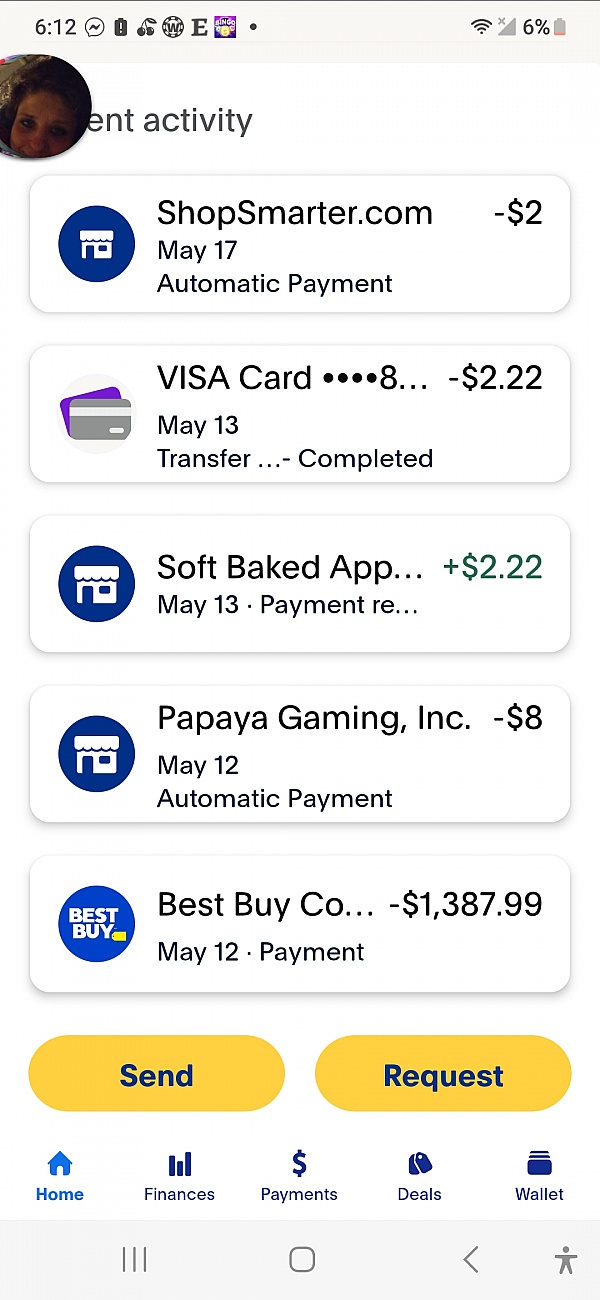This screenshot has width=600, height=1300.
Task: Open the Best Buy $1,387.99 payment
Action: (300, 924)
